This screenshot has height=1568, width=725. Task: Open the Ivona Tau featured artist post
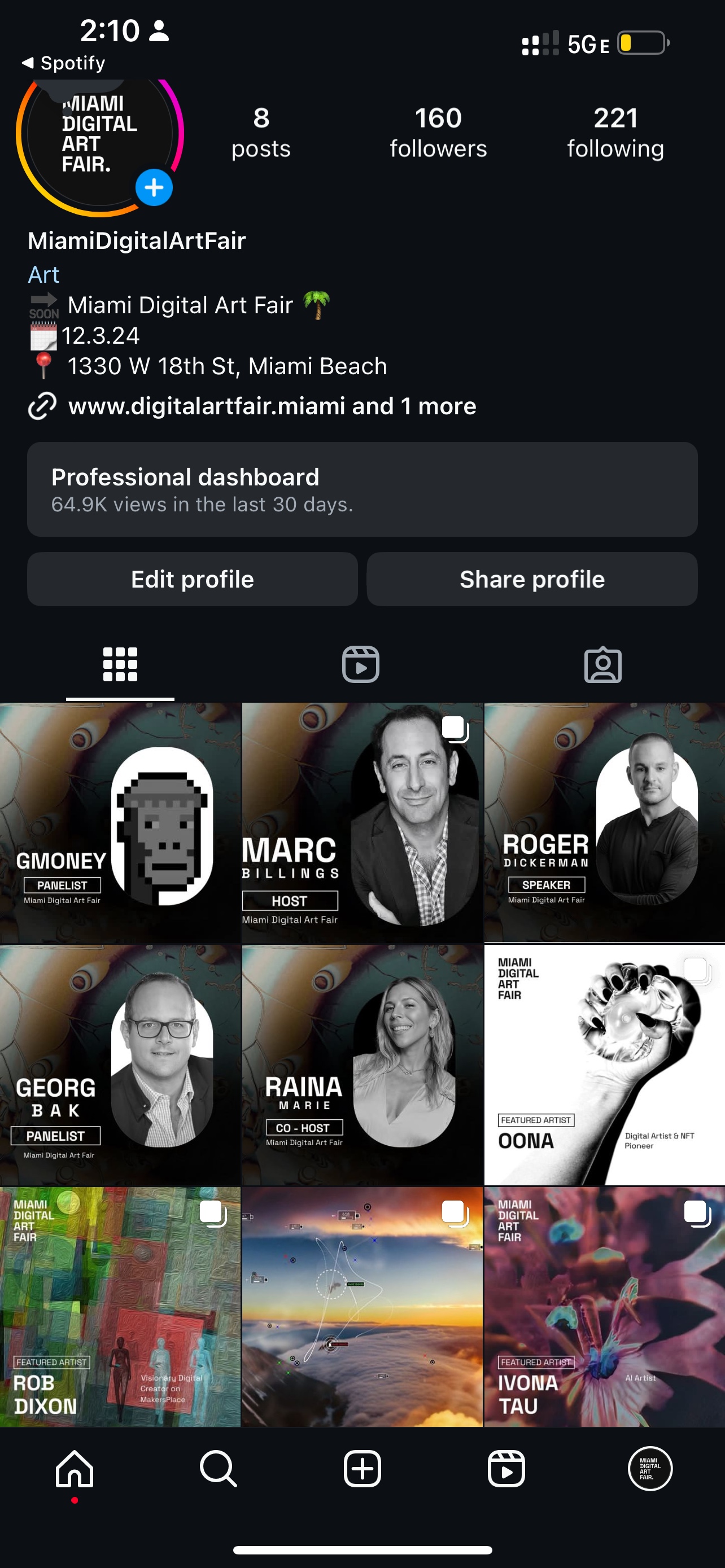pyautogui.click(x=604, y=1306)
